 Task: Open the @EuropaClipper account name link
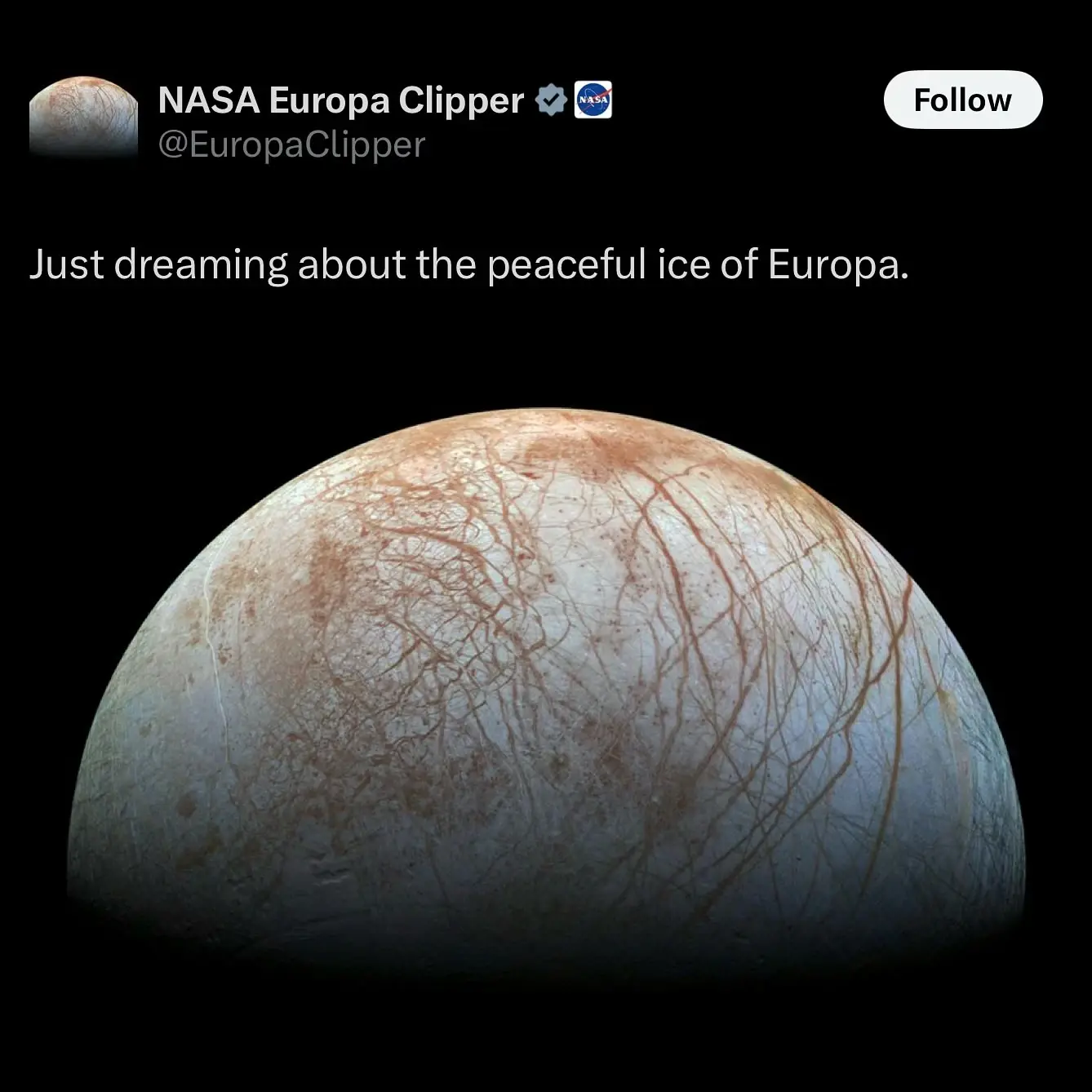(x=291, y=145)
